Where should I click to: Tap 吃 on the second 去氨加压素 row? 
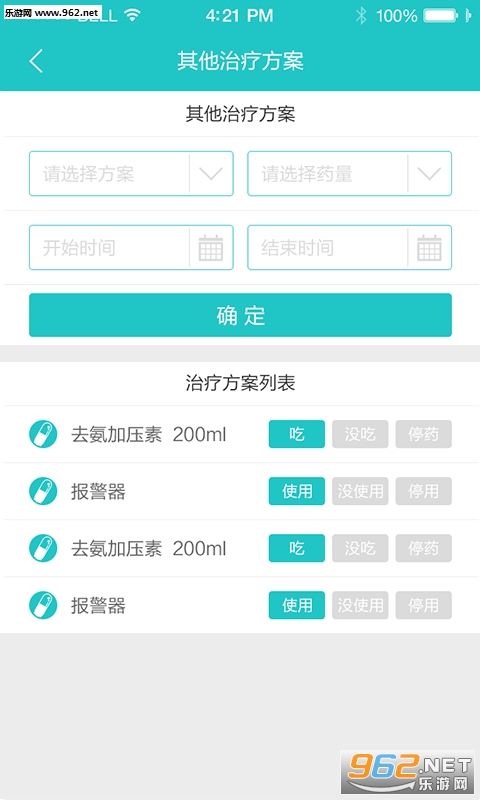coord(297,548)
